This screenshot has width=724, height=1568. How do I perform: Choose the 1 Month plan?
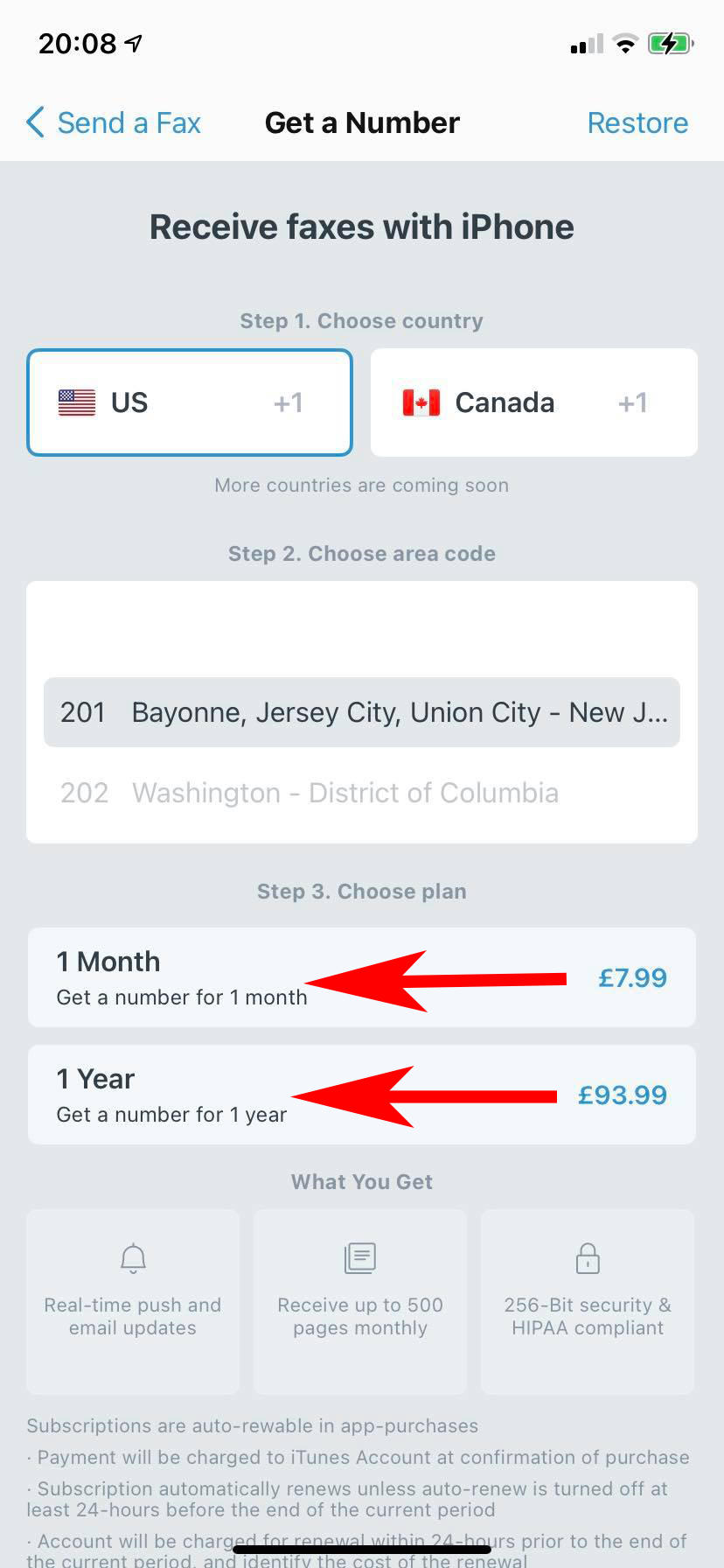point(361,977)
